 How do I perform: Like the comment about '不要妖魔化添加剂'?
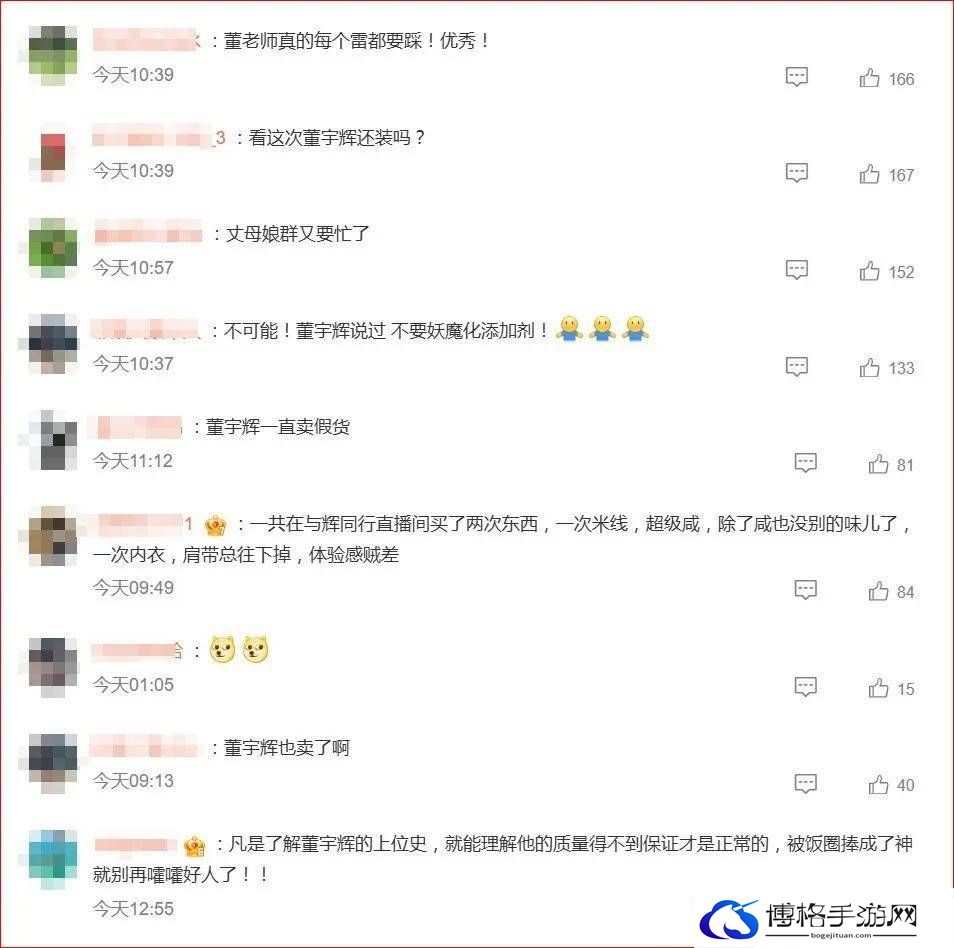[x=869, y=367]
